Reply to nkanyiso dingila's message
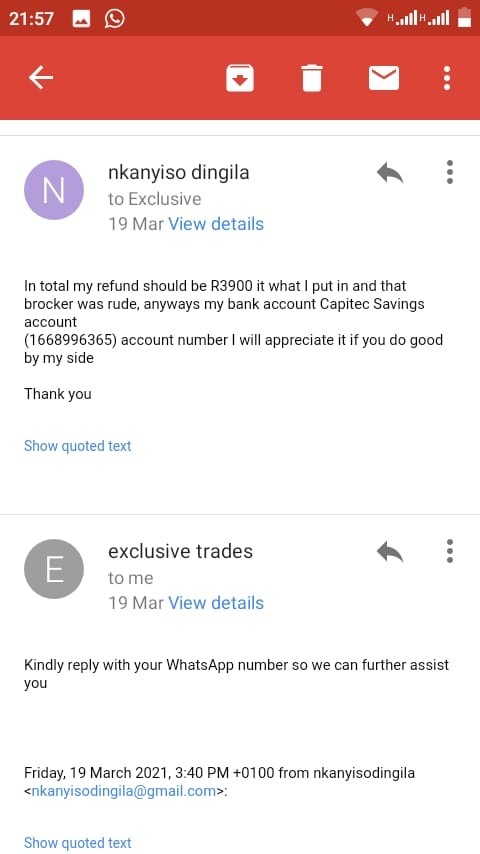Image resolution: width=480 pixels, height=854 pixels. tap(390, 173)
